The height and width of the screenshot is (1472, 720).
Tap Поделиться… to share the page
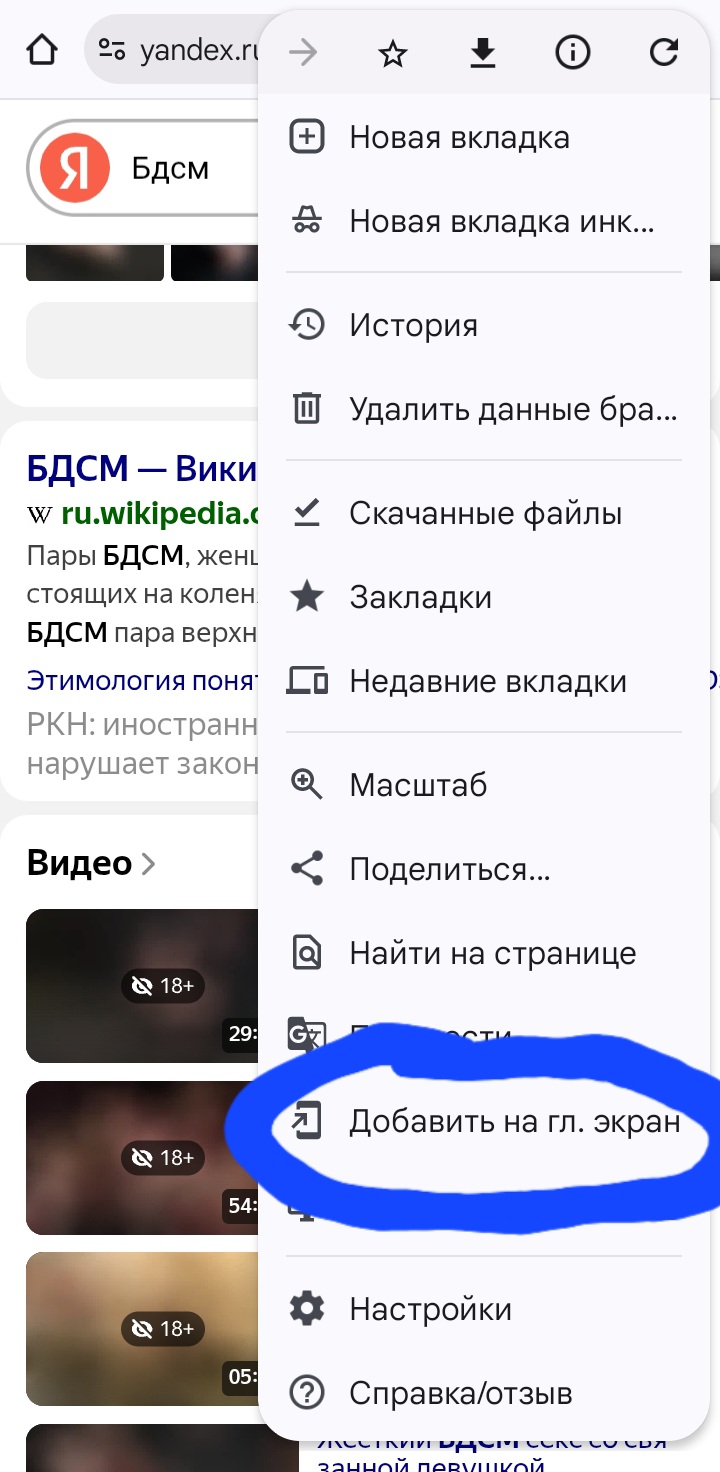pos(449,869)
